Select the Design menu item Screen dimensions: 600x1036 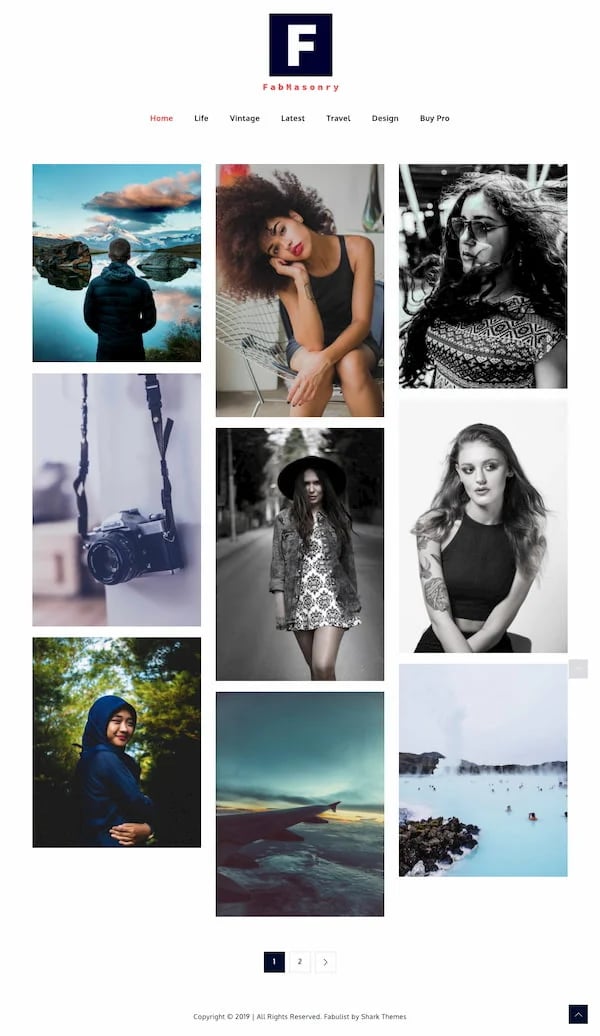click(x=385, y=118)
